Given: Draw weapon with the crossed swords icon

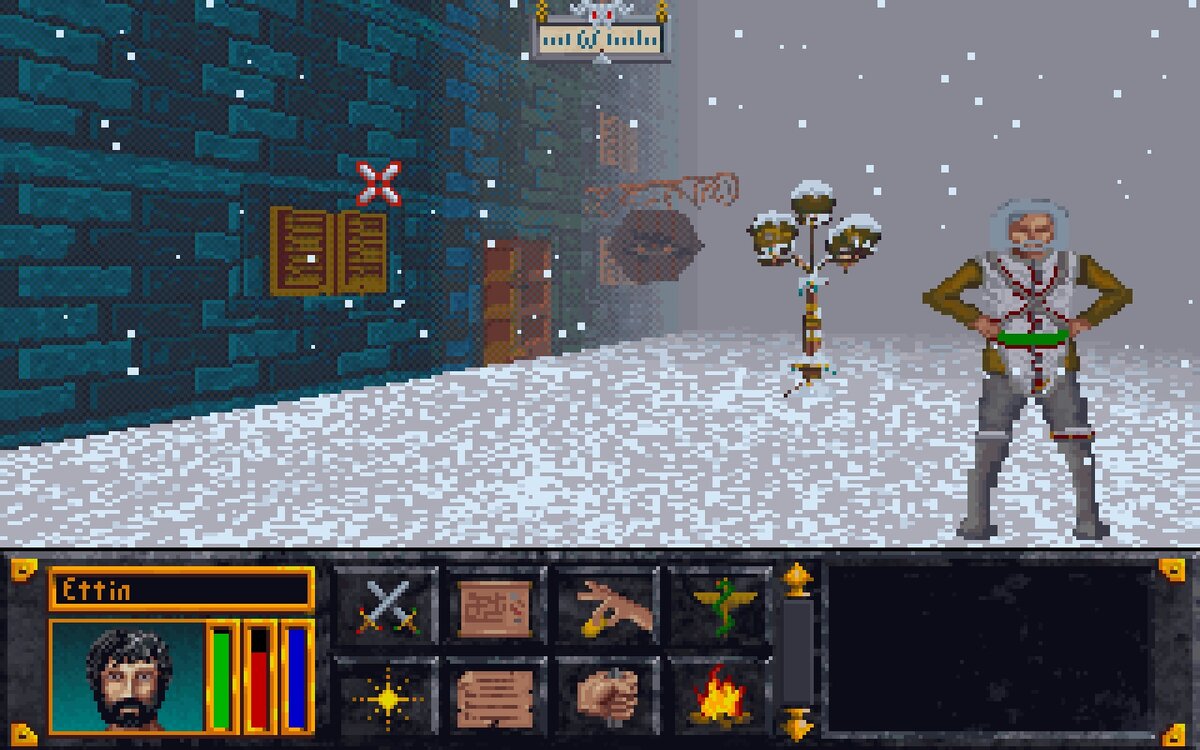Looking at the screenshot, I should (x=388, y=607).
